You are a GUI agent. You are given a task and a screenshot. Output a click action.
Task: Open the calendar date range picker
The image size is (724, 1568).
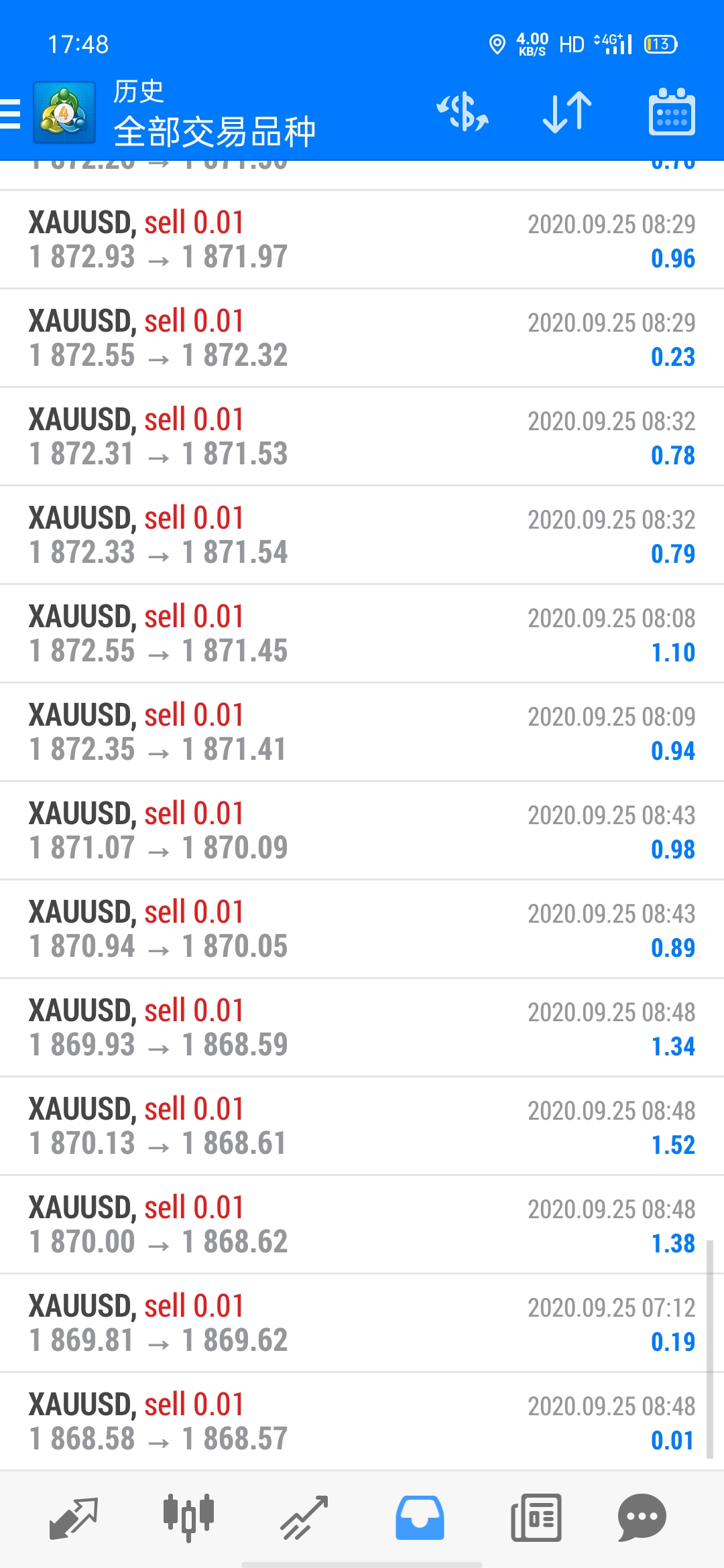(672, 112)
